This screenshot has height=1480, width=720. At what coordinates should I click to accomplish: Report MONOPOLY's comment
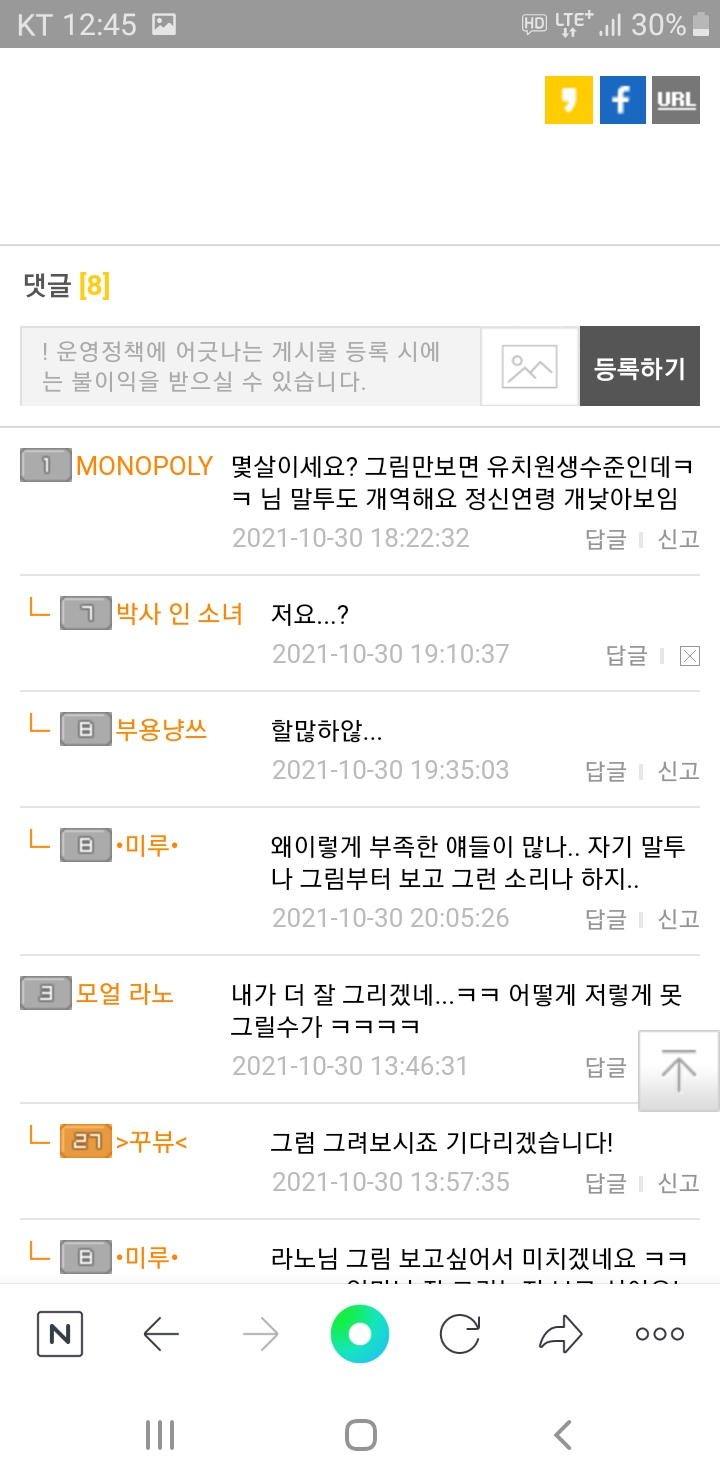click(x=678, y=539)
